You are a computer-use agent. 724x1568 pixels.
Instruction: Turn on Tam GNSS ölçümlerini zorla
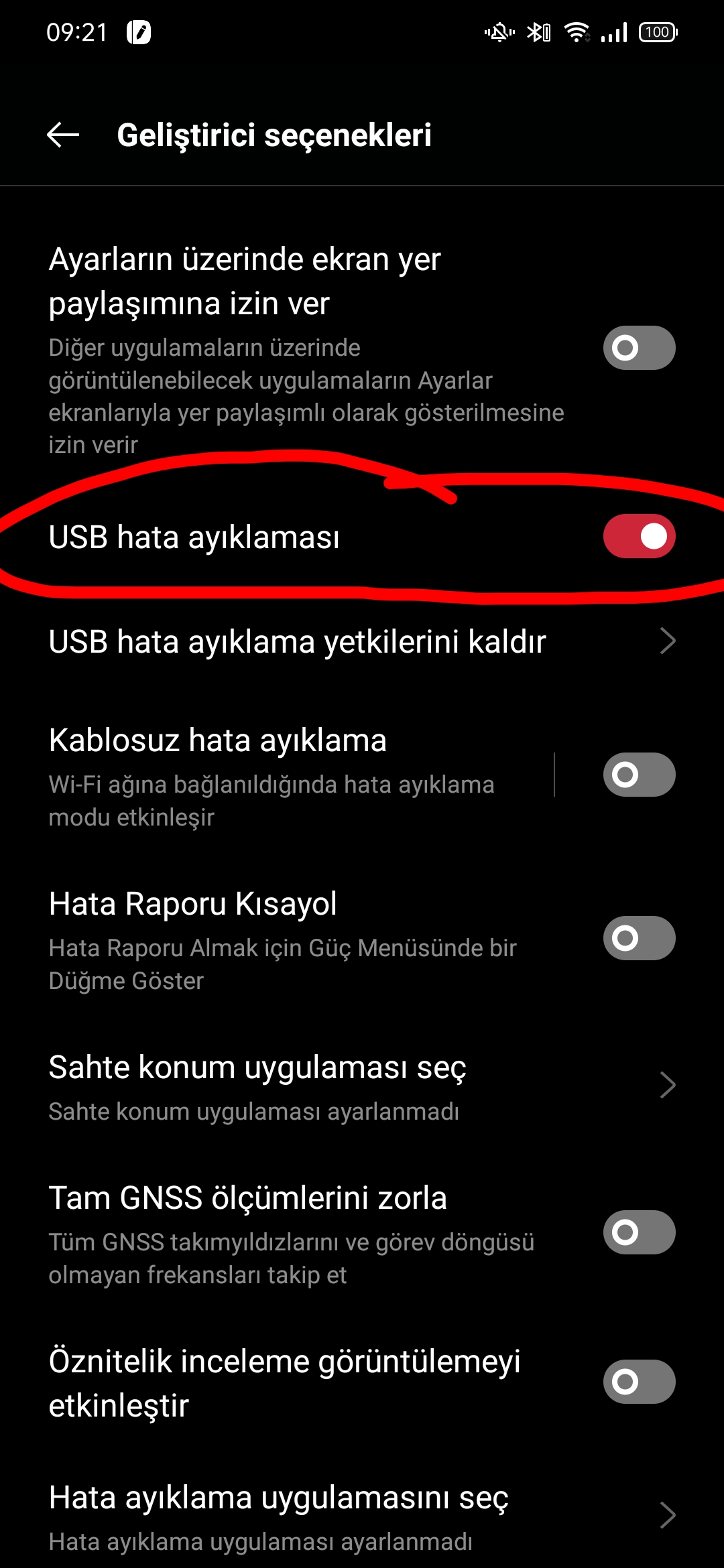[x=639, y=1232]
